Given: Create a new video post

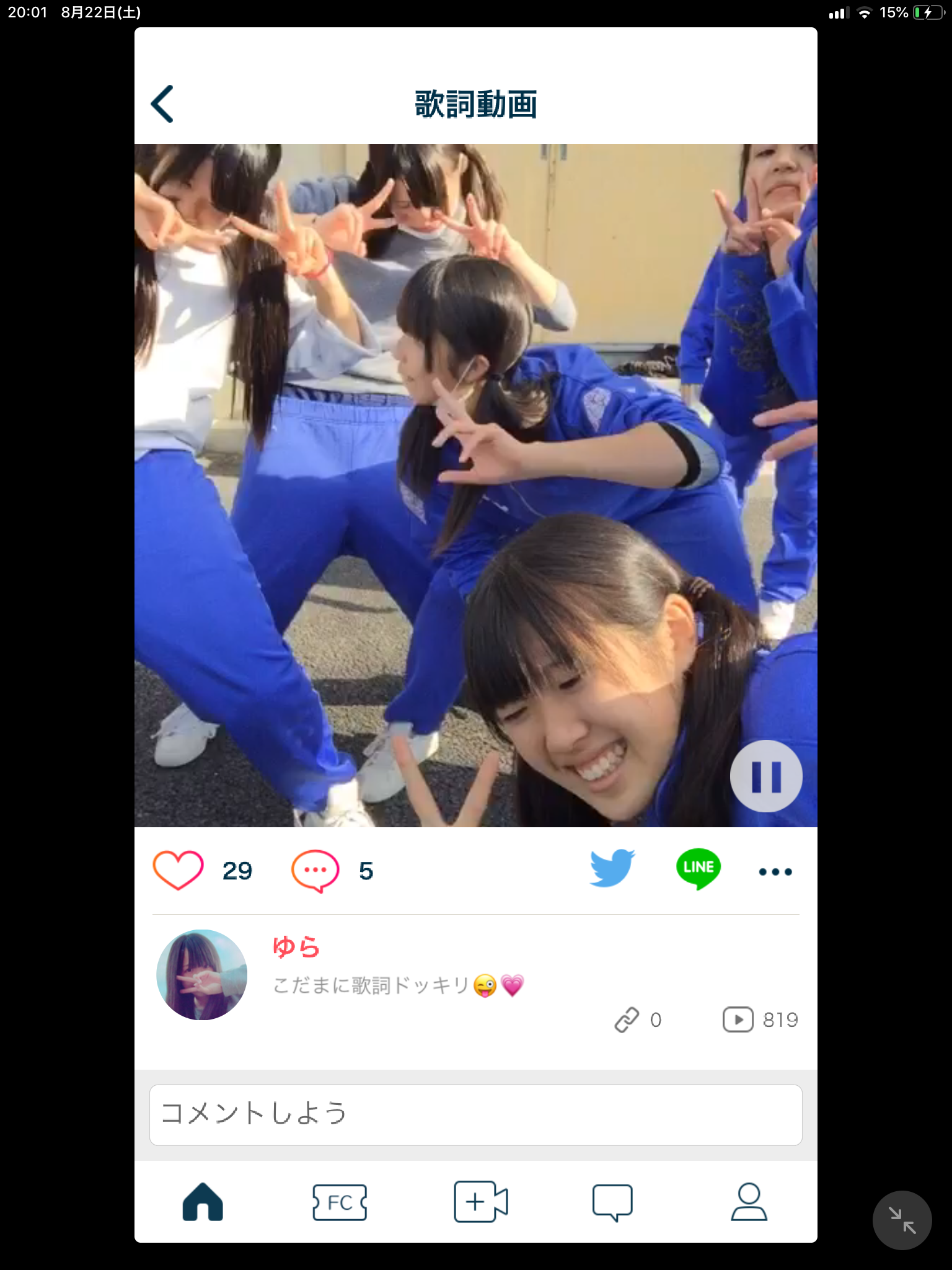Looking at the screenshot, I should [x=480, y=1202].
